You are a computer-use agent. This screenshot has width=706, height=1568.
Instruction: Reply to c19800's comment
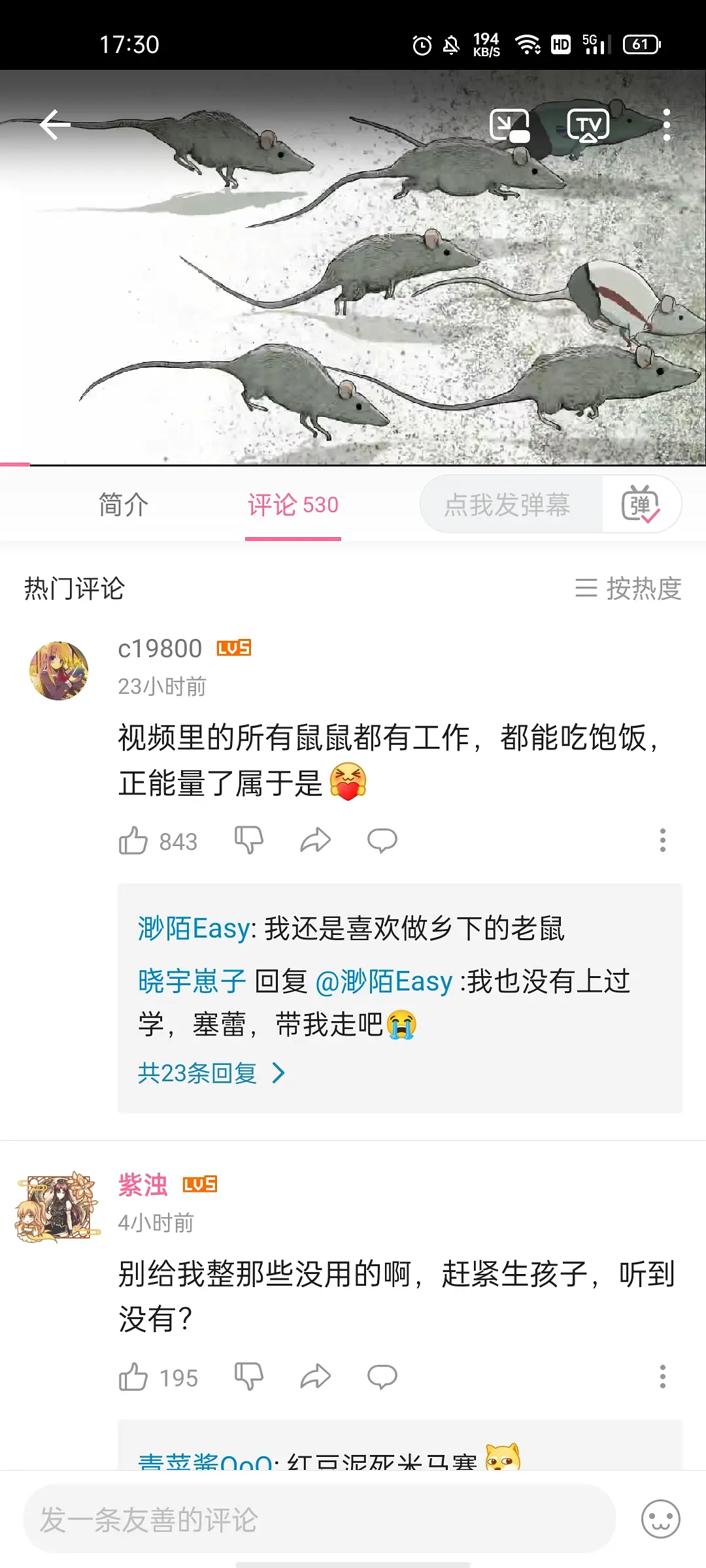(382, 841)
